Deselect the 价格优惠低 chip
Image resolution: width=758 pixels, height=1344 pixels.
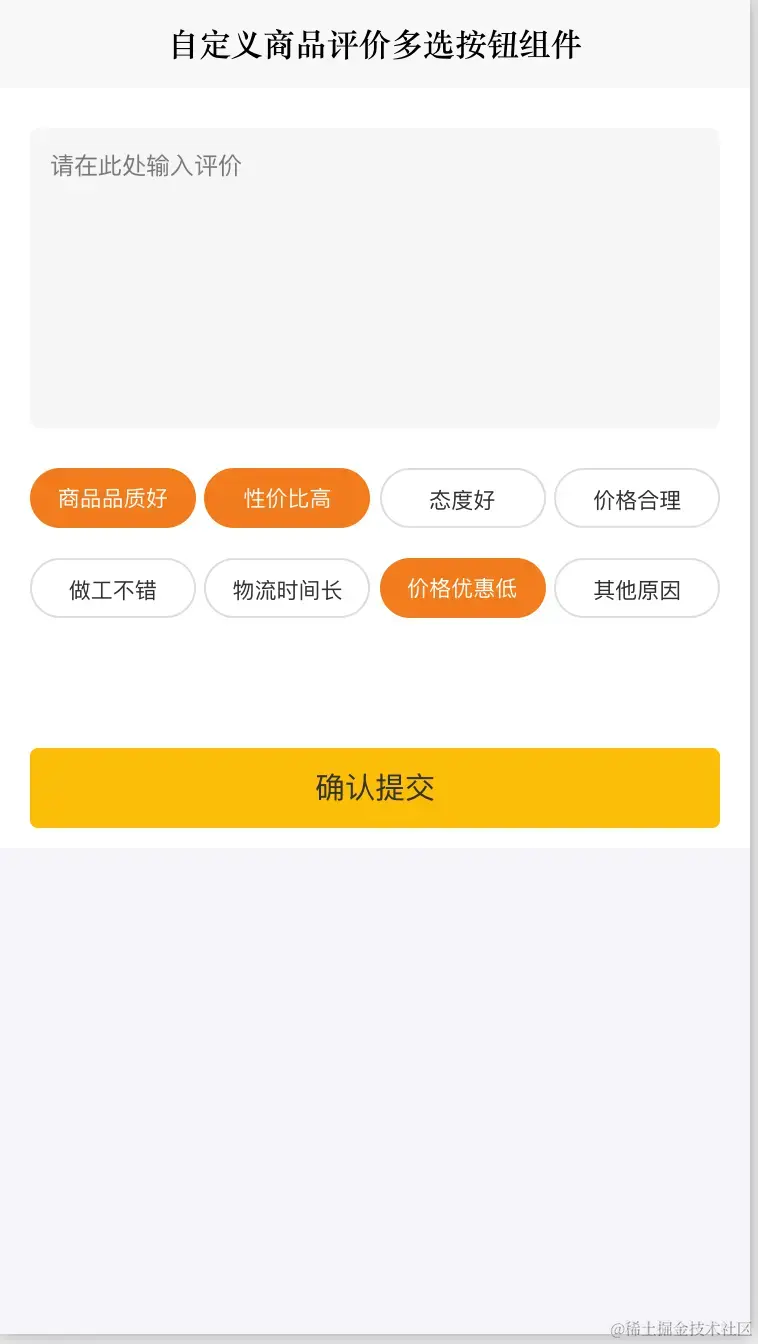462,588
